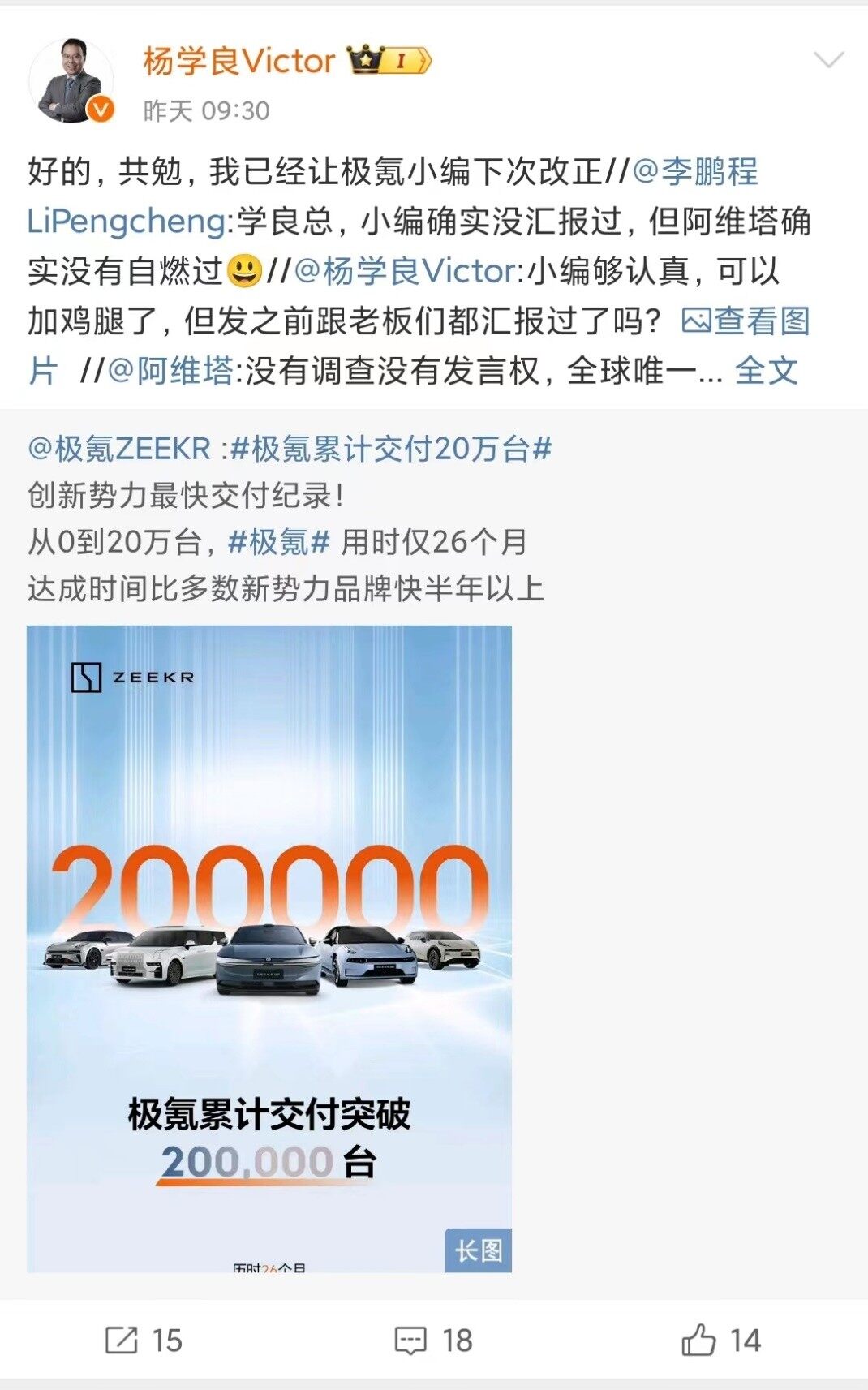Image resolution: width=868 pixels, height=1390 pixels.
Task: Open the 杨学良Victor username link at the top
Action: (238, 62)
